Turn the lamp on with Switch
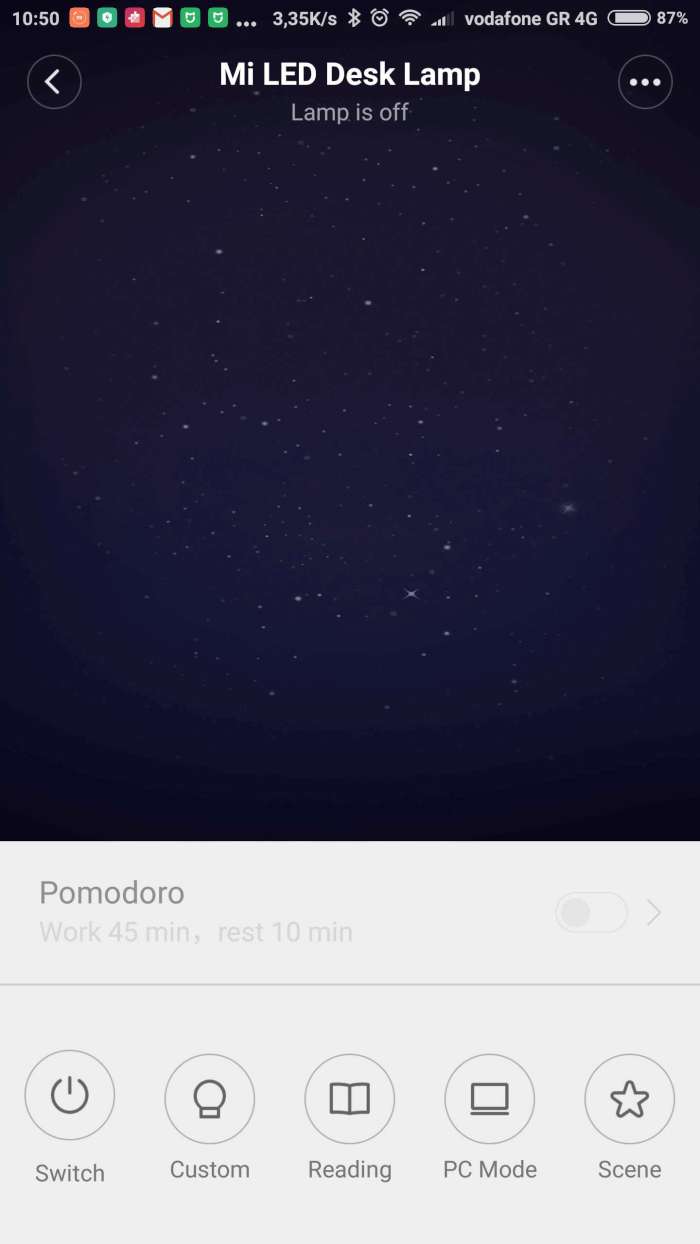 (70, 1096)
